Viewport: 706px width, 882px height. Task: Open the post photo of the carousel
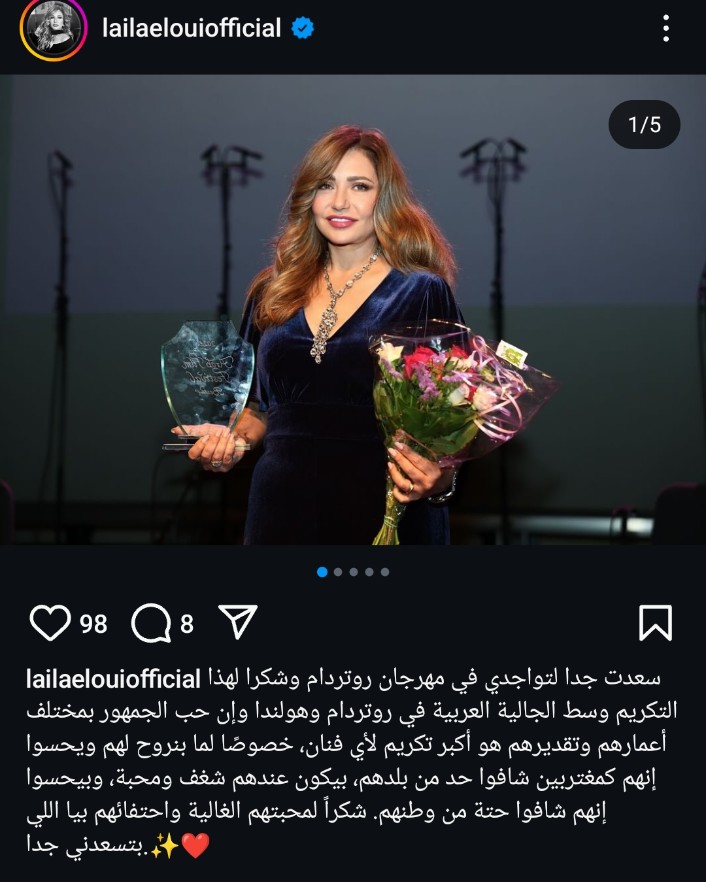coord(353,310)
